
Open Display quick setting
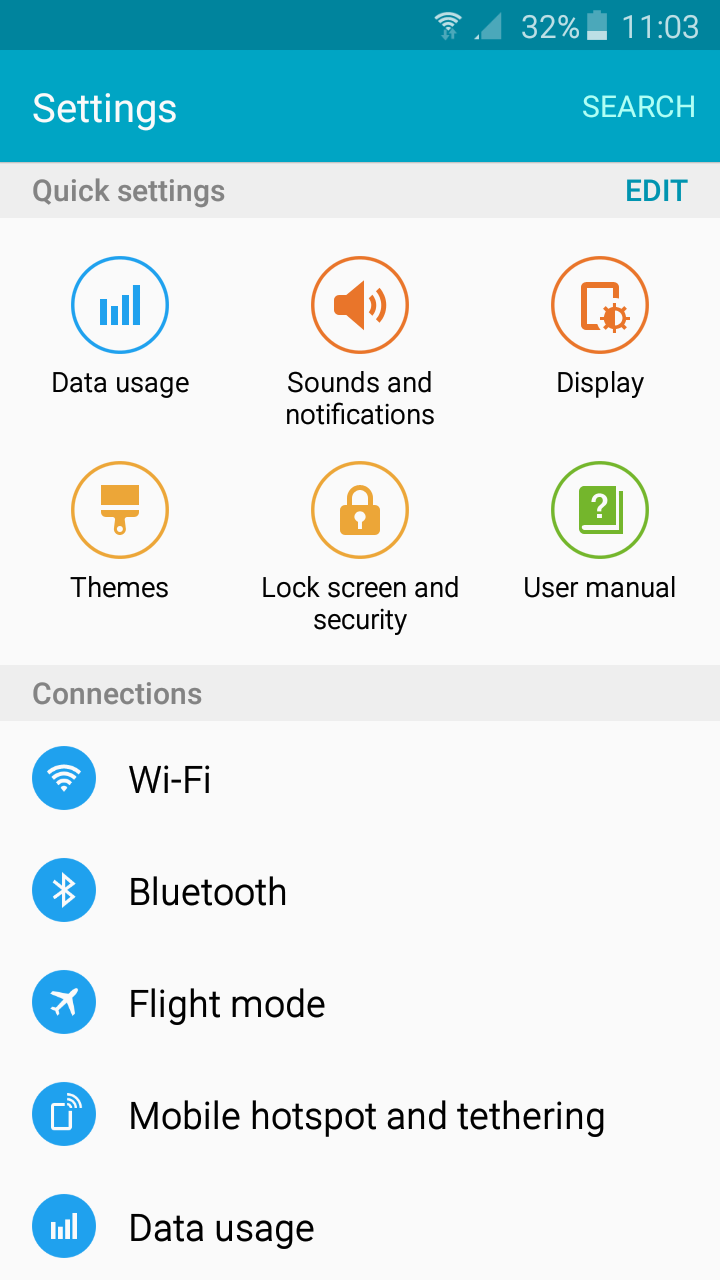pyautogui.click(x=600, y=307)
